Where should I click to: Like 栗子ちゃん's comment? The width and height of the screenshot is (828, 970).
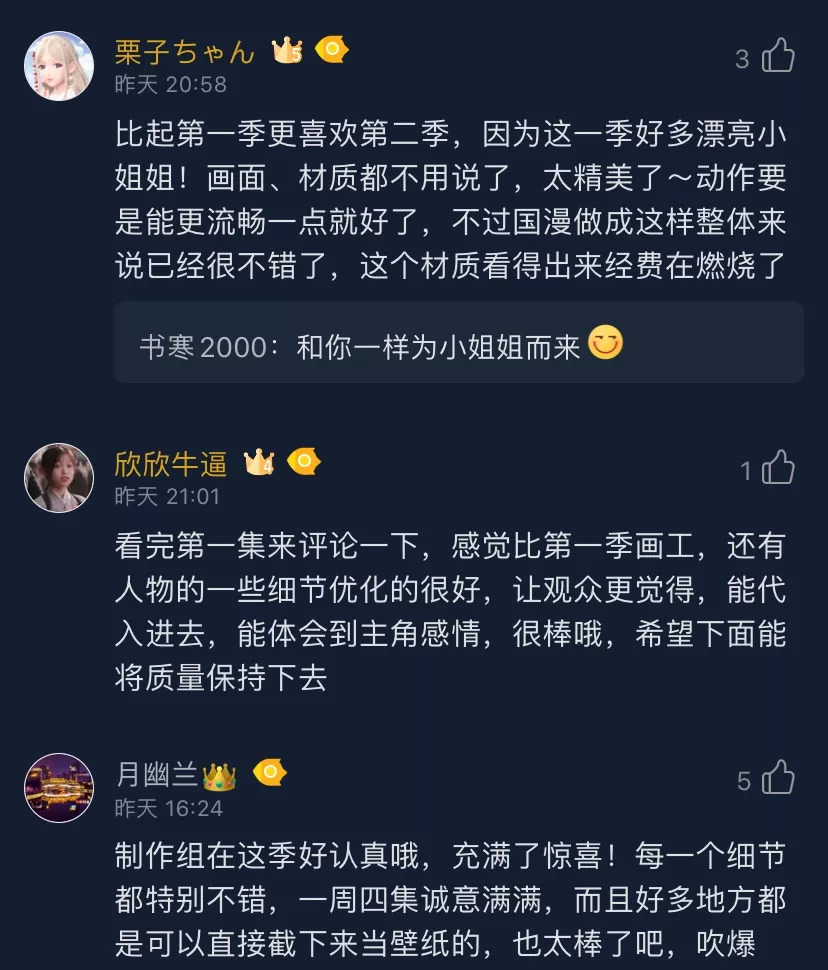click(x=778, y=57)
